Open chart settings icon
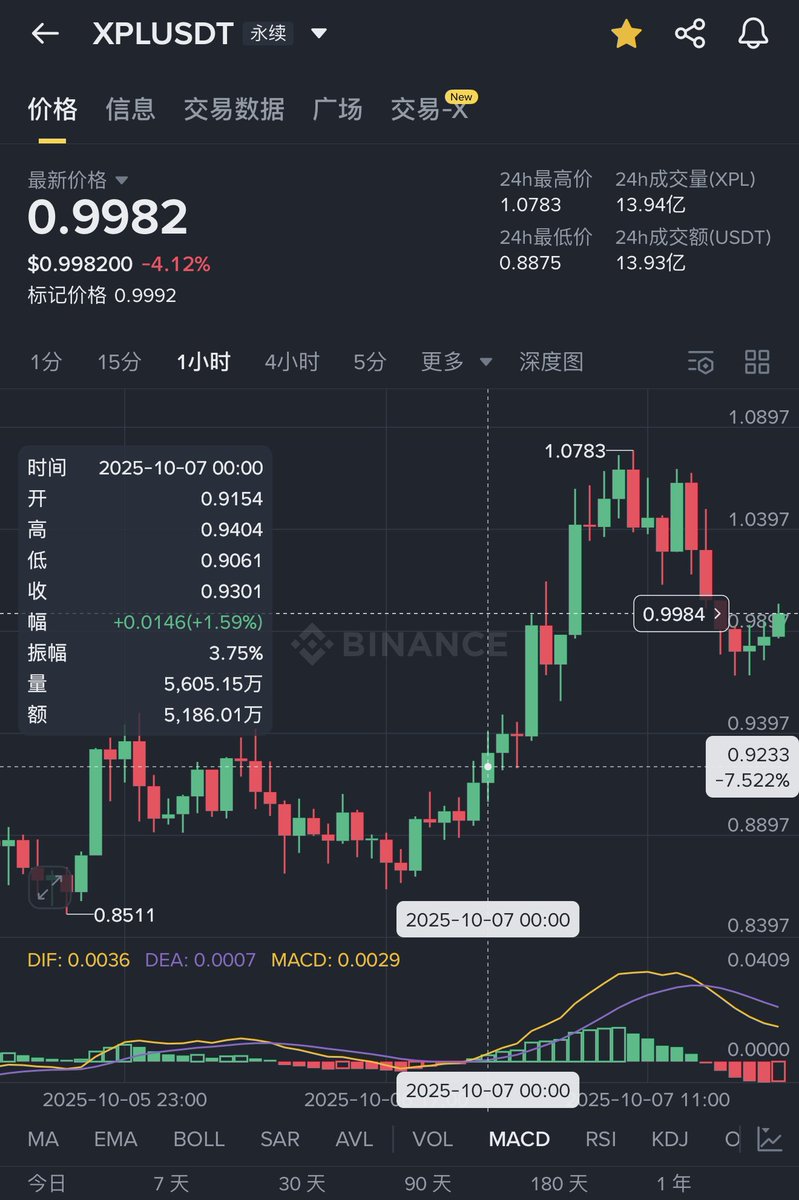The width and height of the screenshot is (799, 1200). click(701, 362)
